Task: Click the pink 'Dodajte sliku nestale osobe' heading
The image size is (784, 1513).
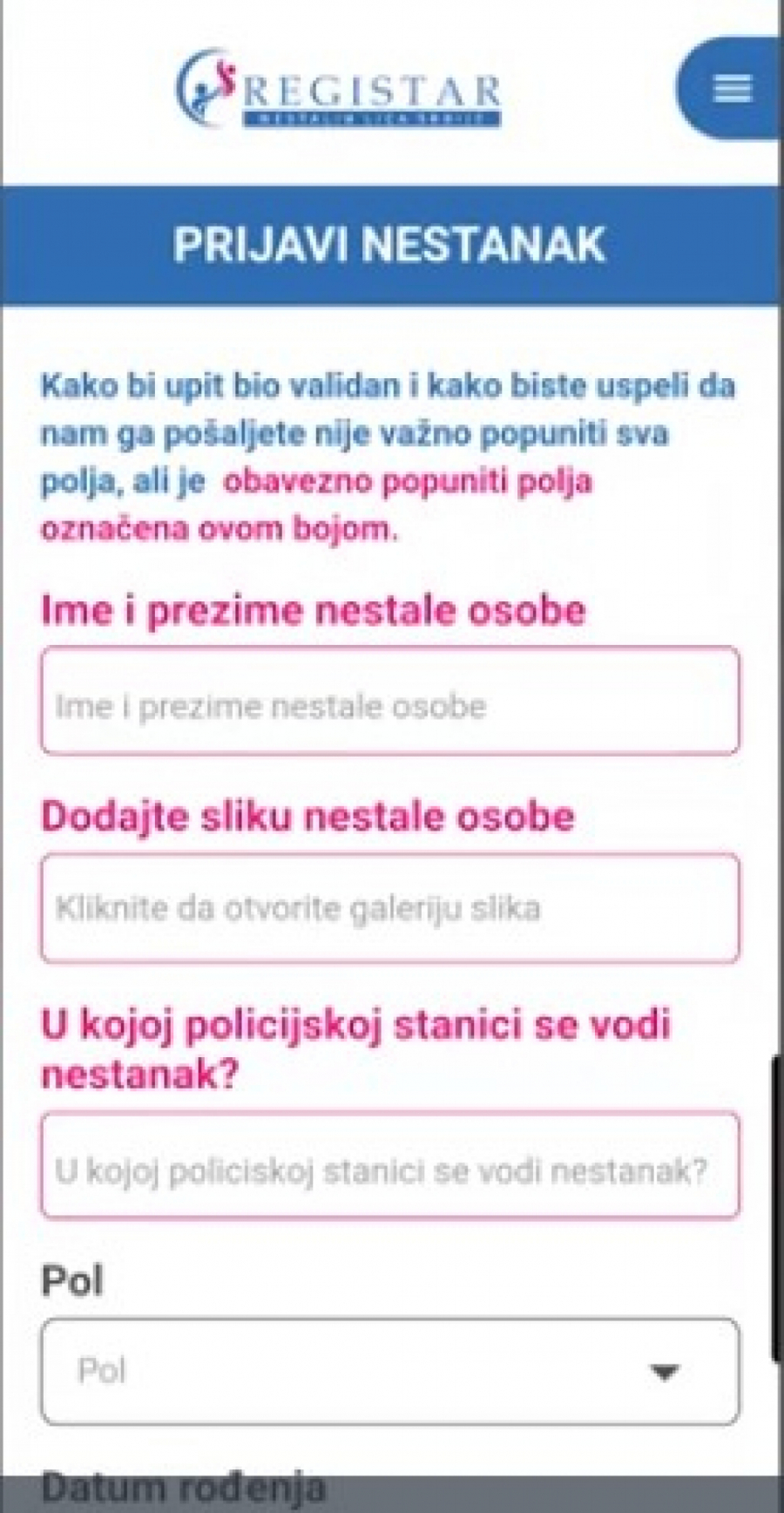Action: pyautogui.click(x=308, y=816)
